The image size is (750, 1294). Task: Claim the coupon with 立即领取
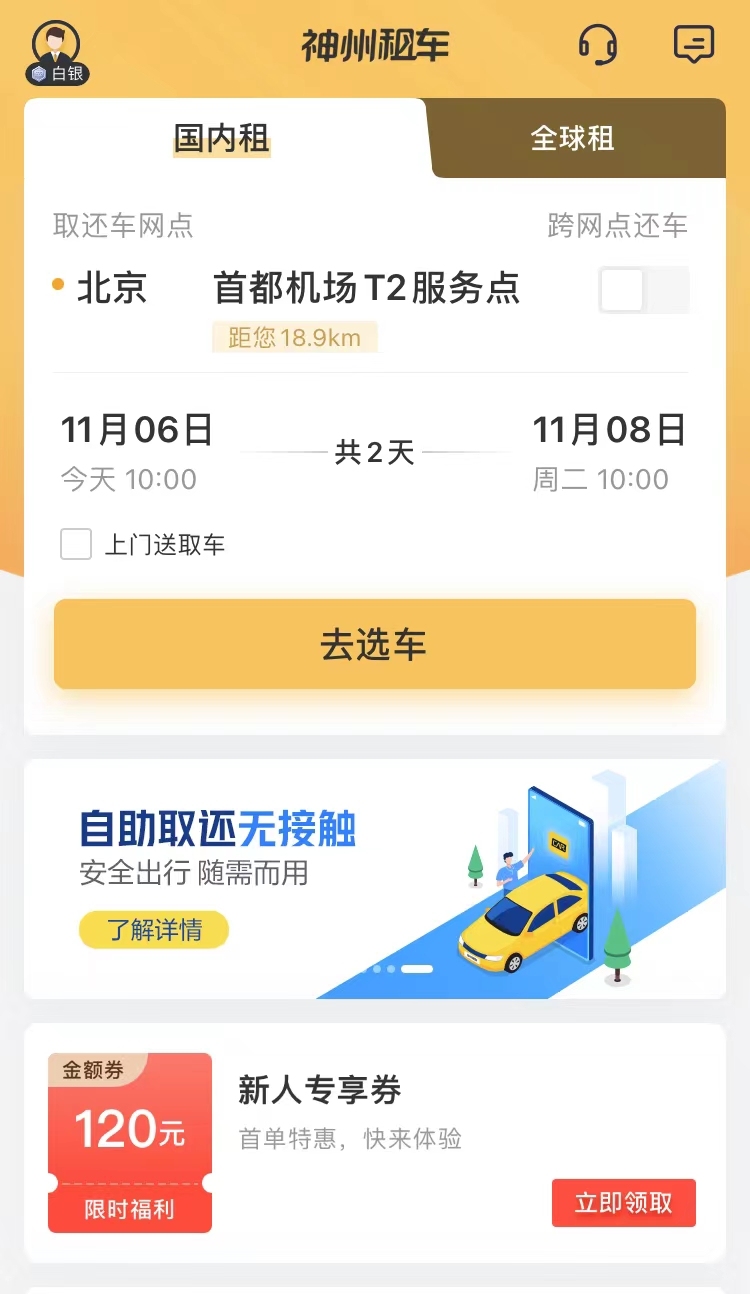(623, 1203)
